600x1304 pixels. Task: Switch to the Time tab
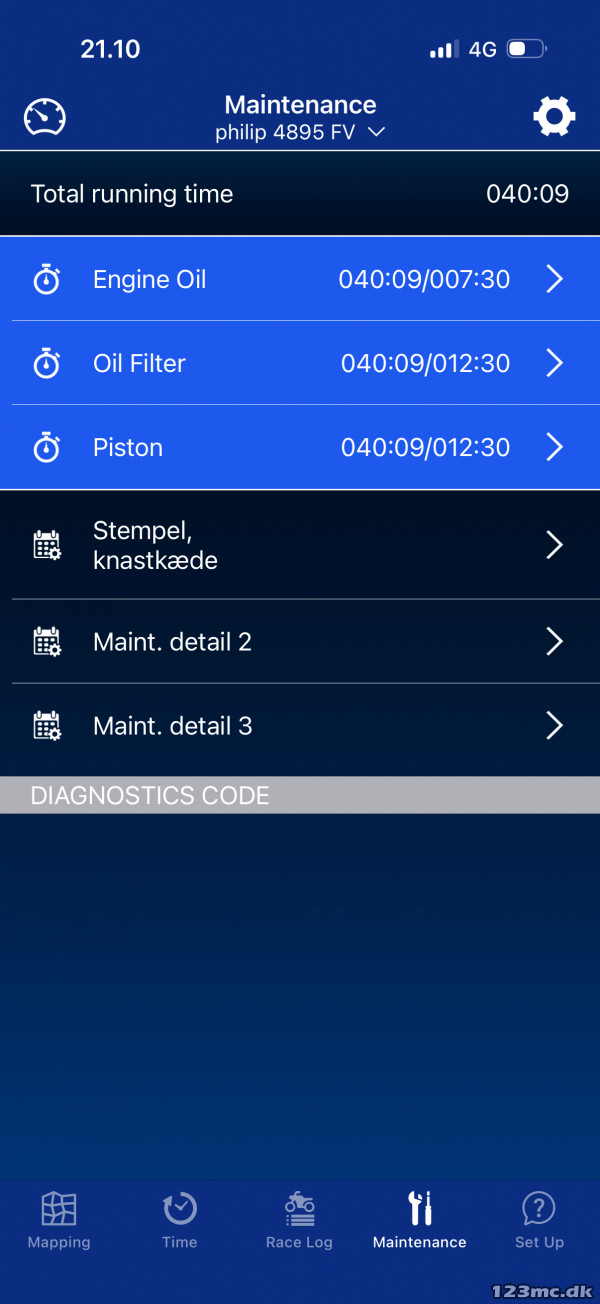pos(180,1221)
